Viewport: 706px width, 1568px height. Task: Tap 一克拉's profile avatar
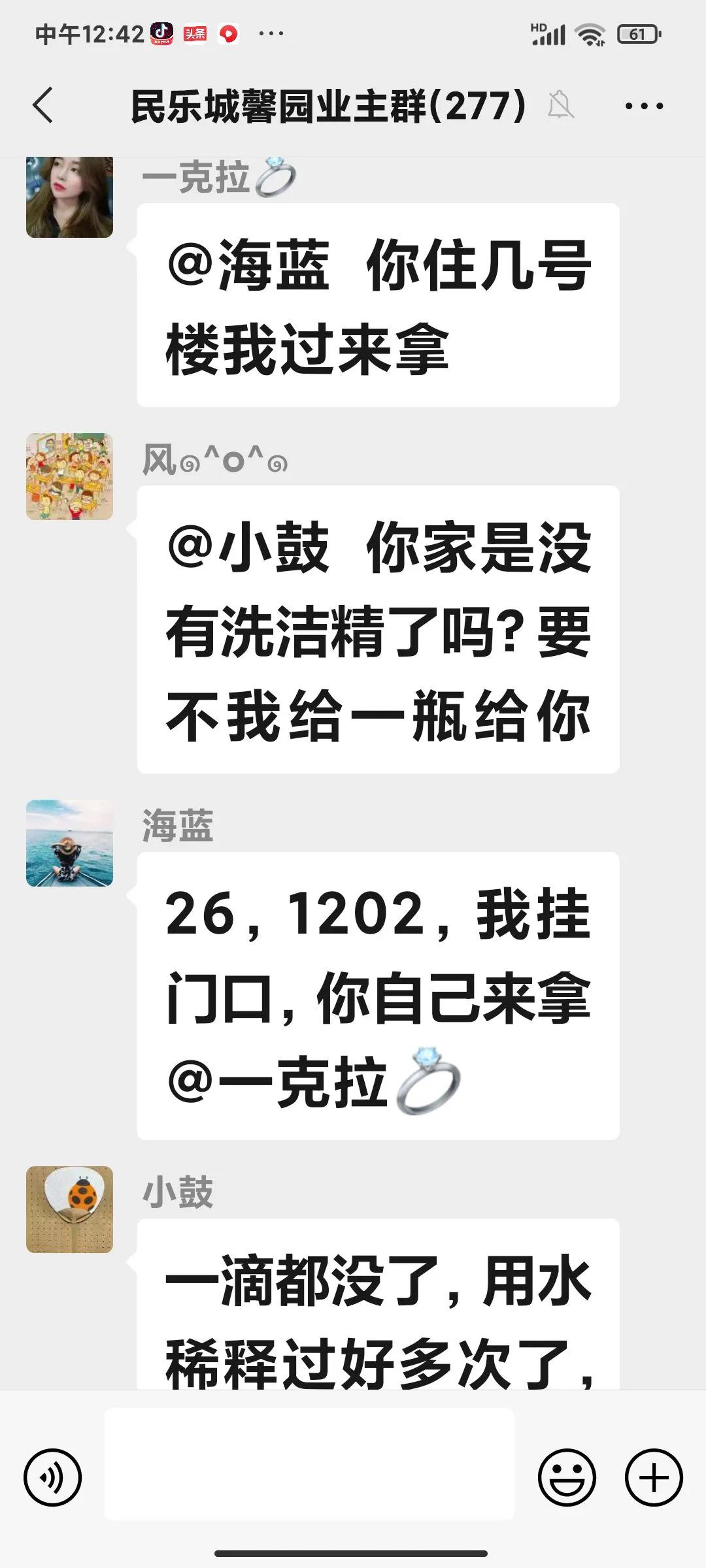pyautogui.click(x=69, y=197)
